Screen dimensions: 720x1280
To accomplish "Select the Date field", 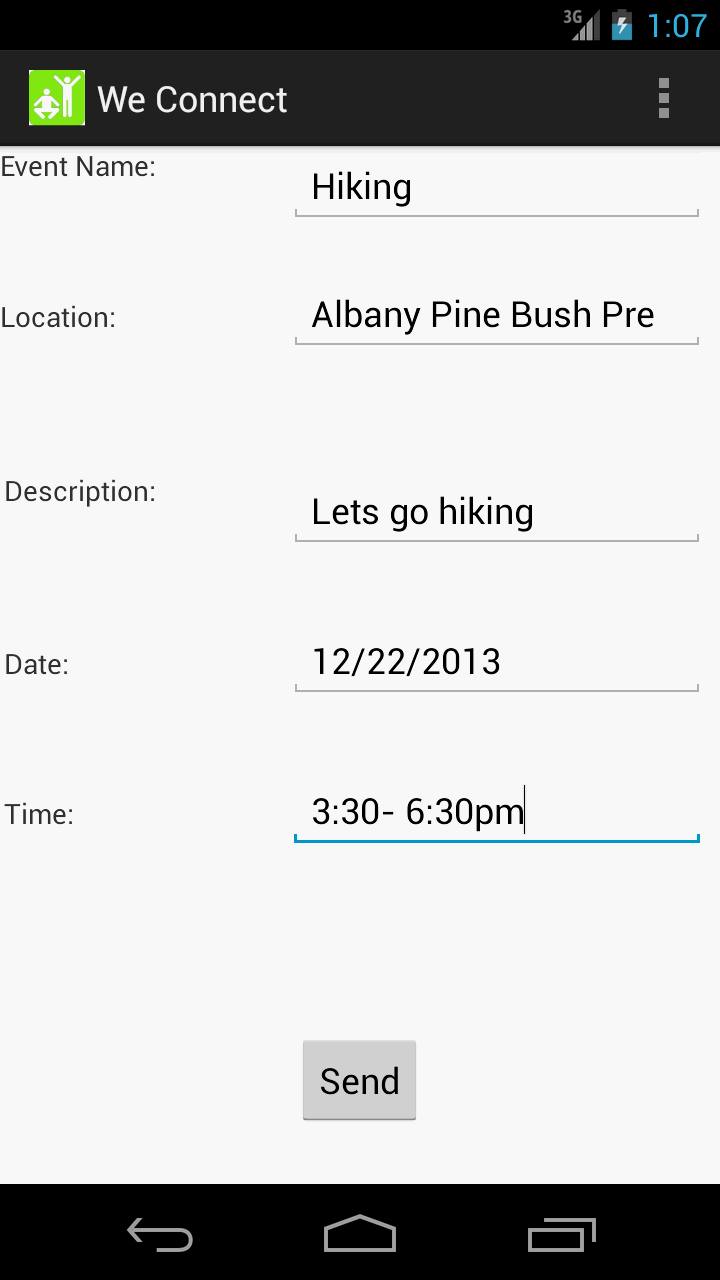I will pyautogui.click(x=496, y=663).
